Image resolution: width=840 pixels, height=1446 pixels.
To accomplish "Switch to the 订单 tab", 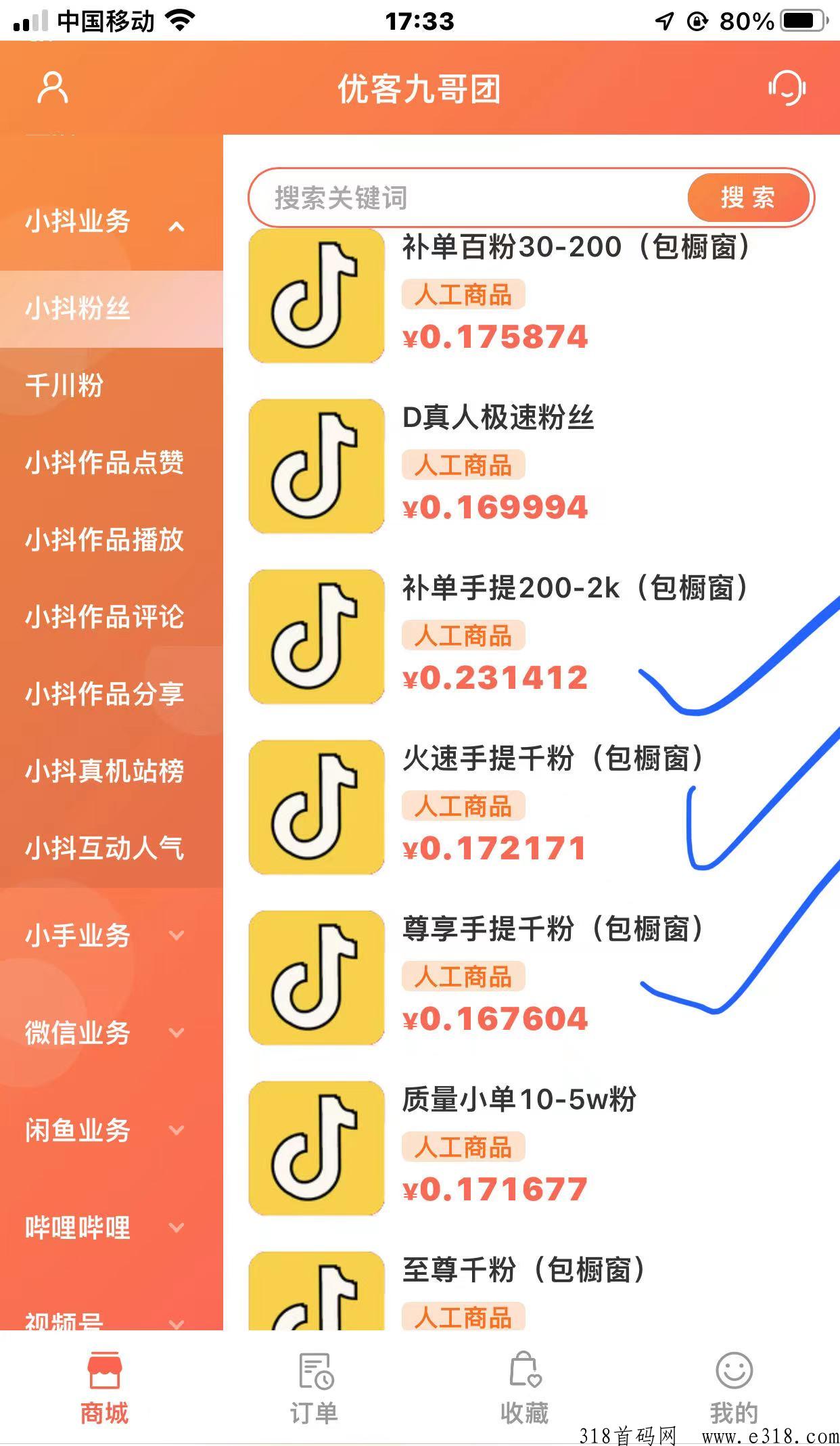I will [314, 1388].
